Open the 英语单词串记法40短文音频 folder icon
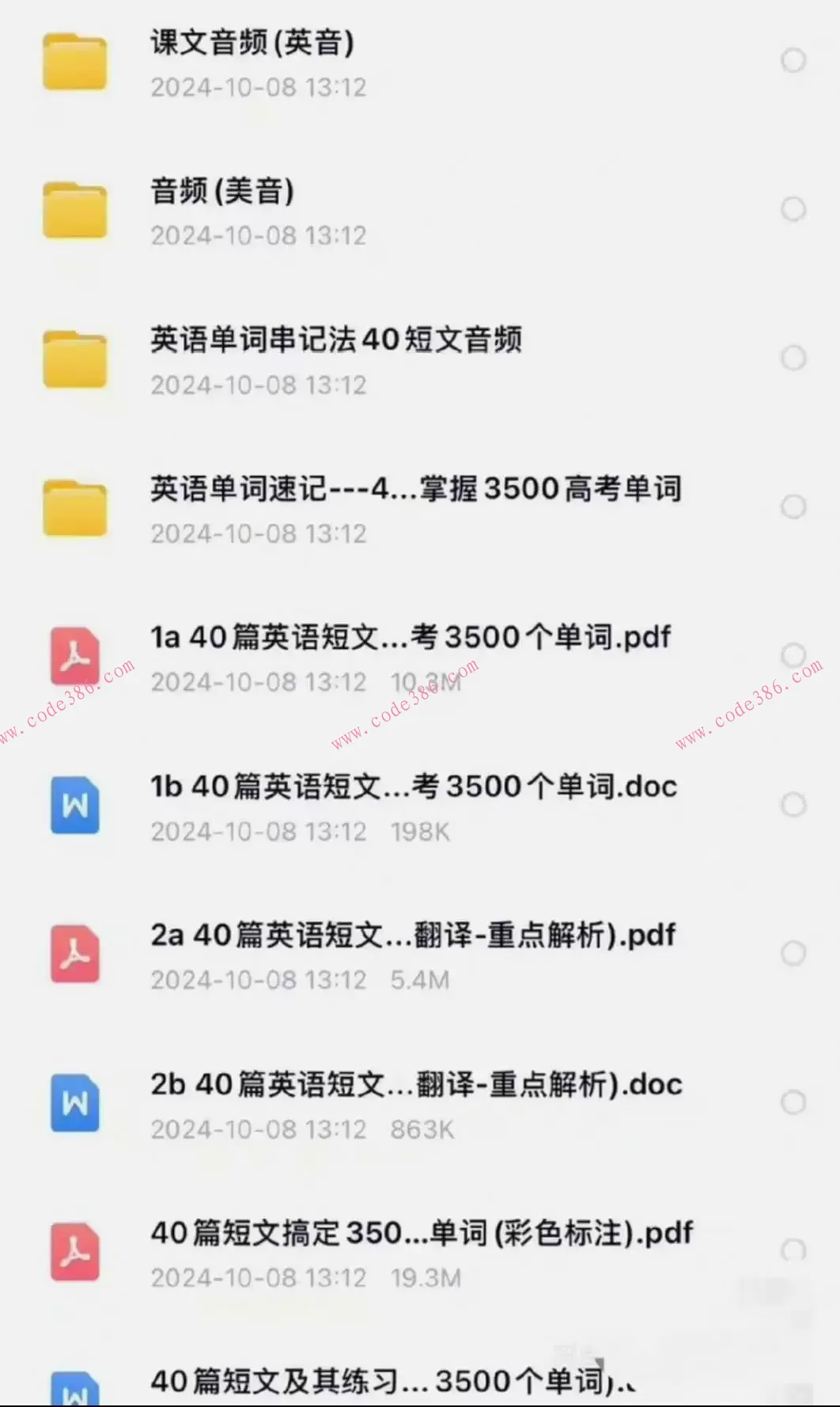The image size is (840, 1407). [x=75, y=360]
